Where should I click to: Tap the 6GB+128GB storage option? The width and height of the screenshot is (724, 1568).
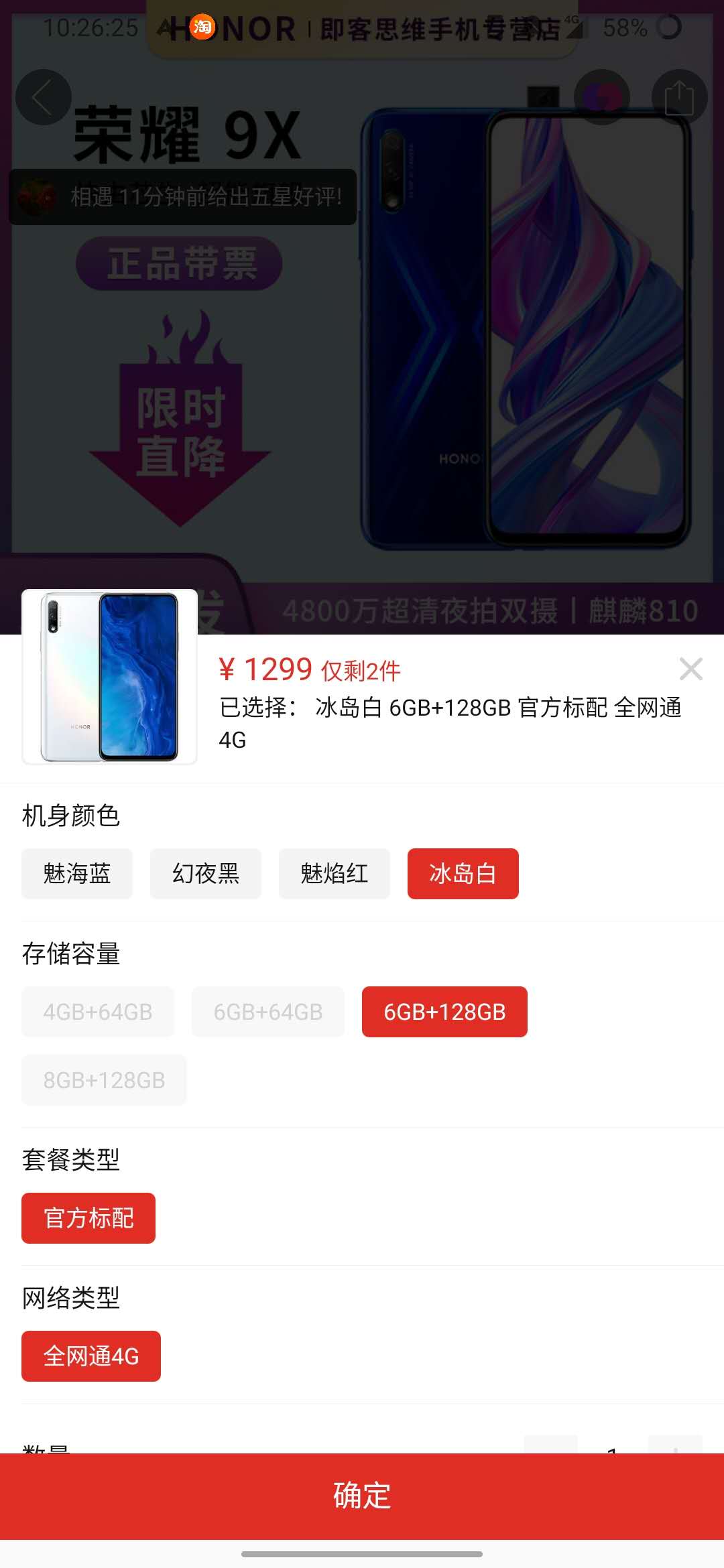[444, 1012]
